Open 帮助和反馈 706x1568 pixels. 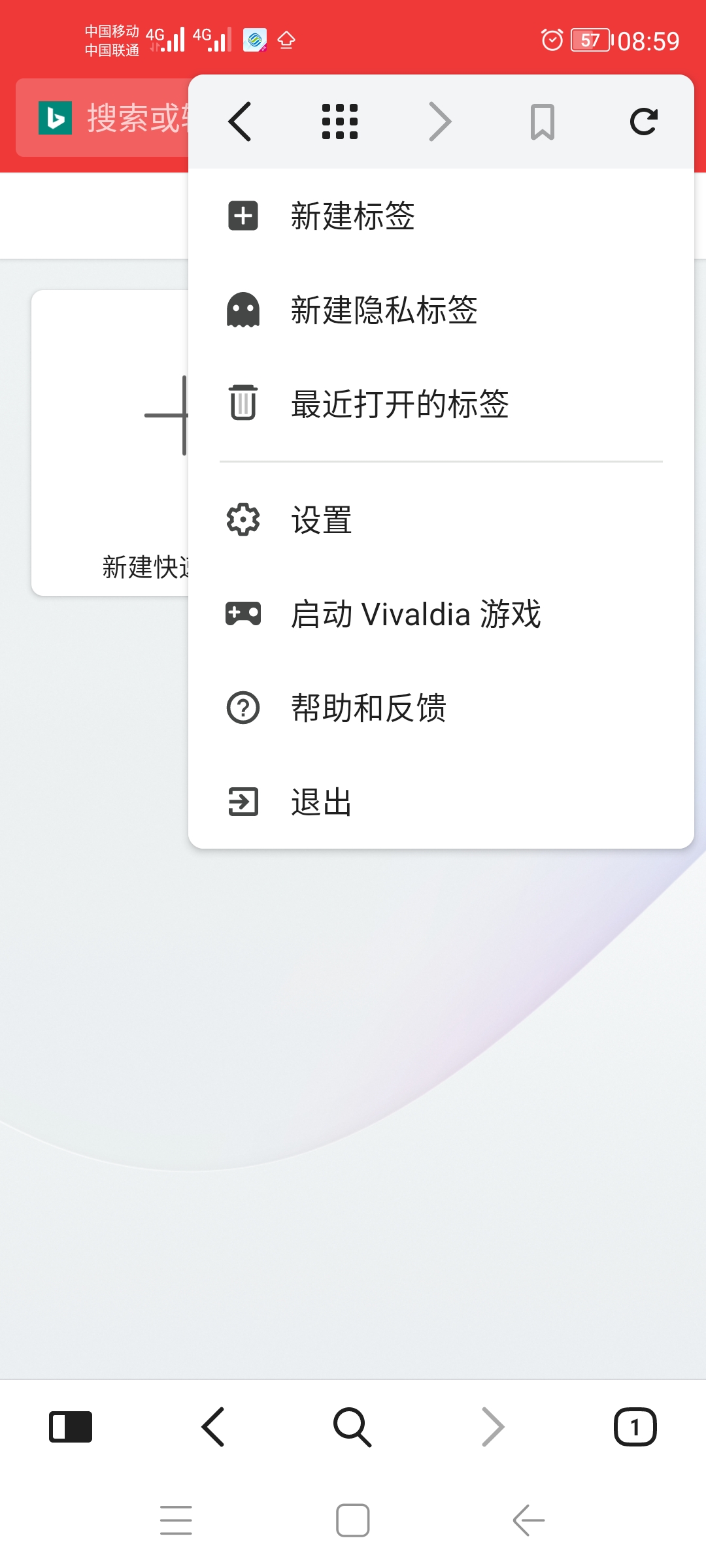368,708
